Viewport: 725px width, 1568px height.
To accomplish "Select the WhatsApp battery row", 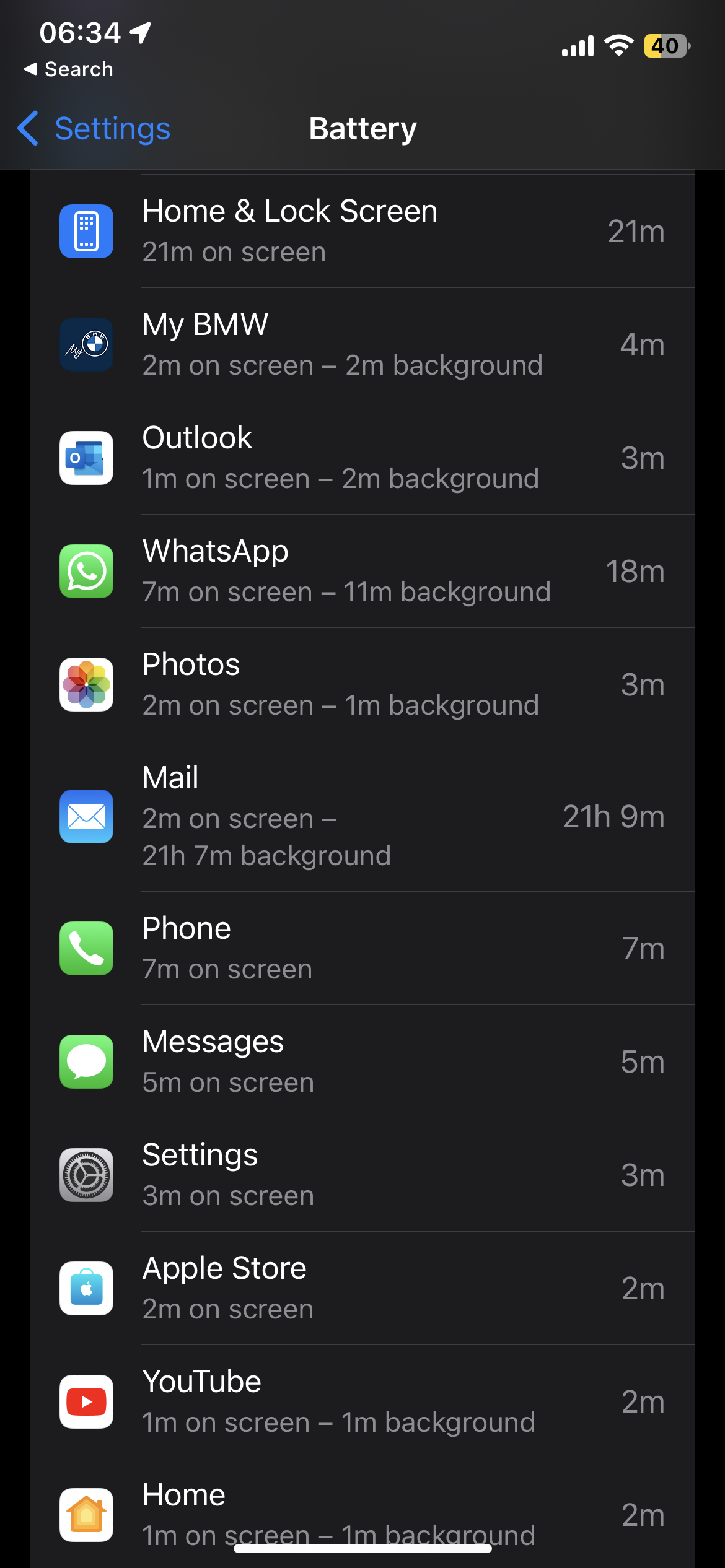I will (x=362, y=571).
